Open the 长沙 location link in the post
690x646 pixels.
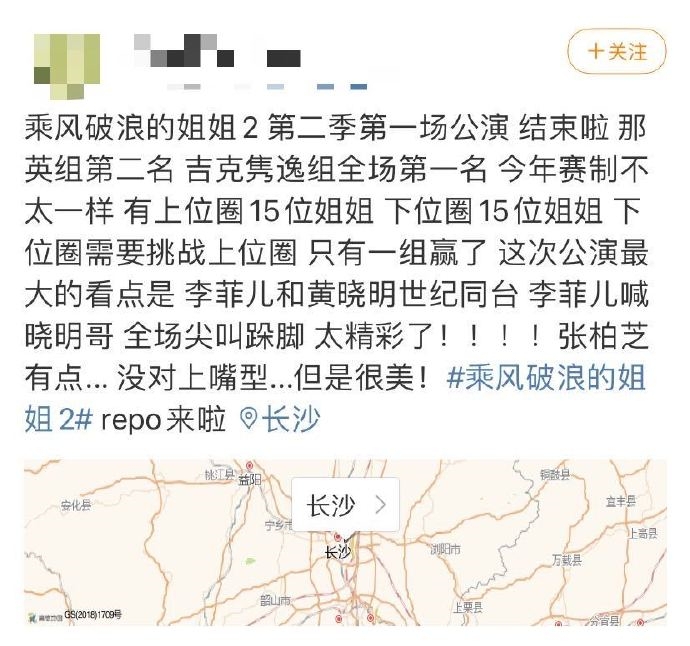[280, 419]
